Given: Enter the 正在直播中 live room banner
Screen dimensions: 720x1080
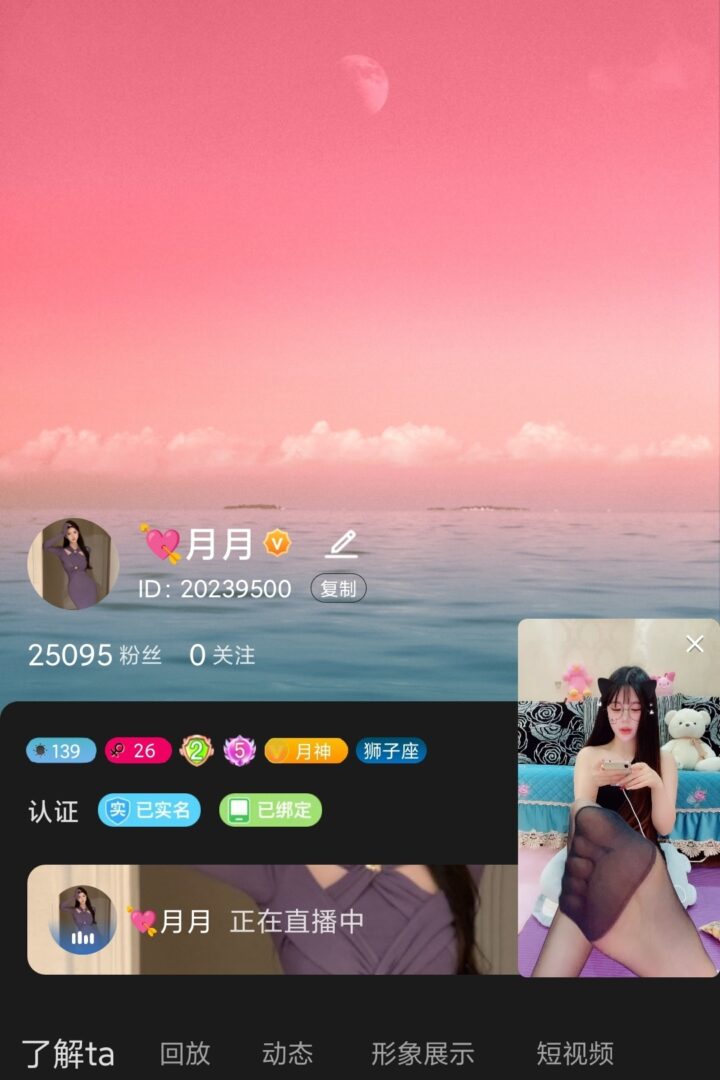Looking at the screenshot, I should tap(270, 920).
